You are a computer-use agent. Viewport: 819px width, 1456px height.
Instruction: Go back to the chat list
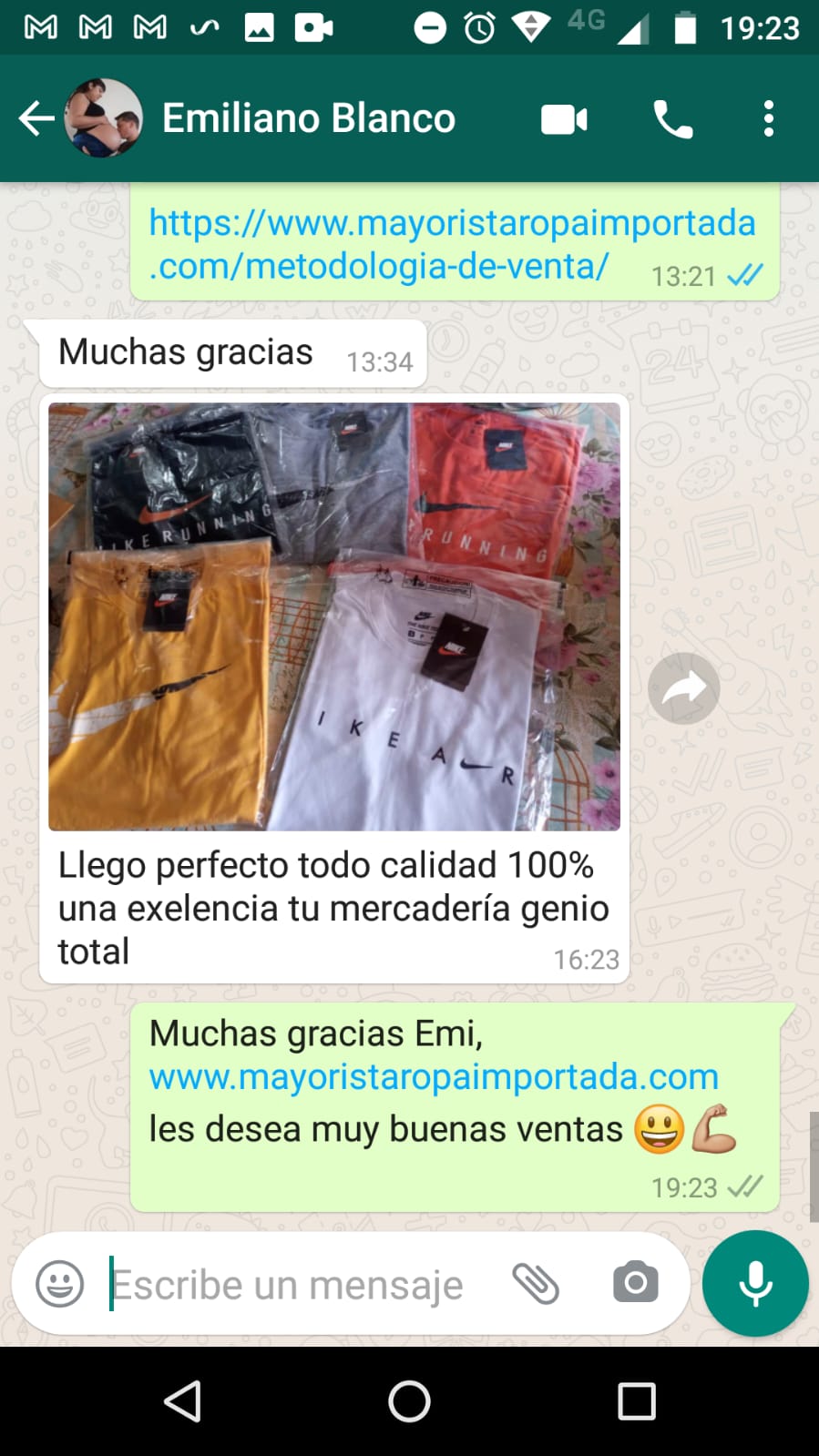coord(36,118)
